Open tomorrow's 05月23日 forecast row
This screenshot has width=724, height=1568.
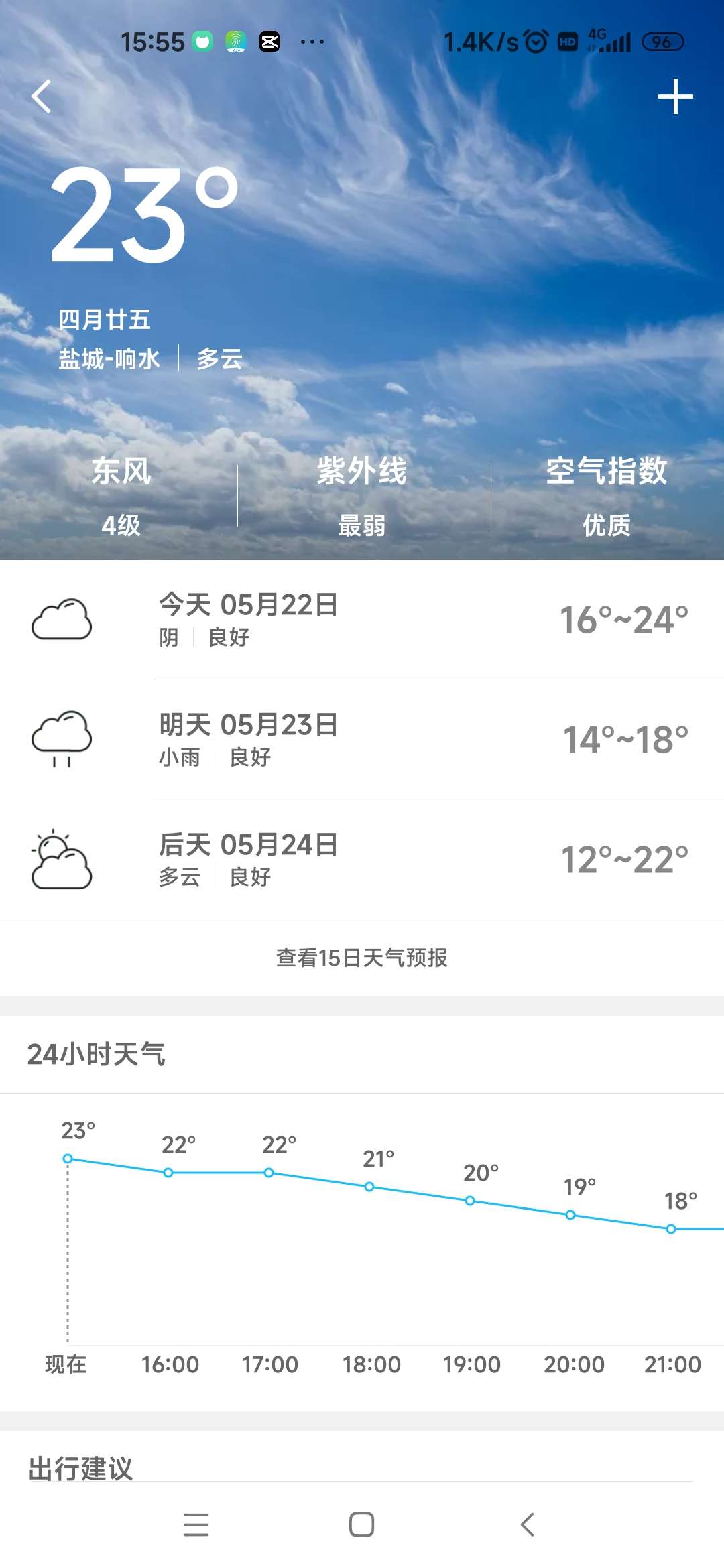pyautogui.click(x=362, y=739)
